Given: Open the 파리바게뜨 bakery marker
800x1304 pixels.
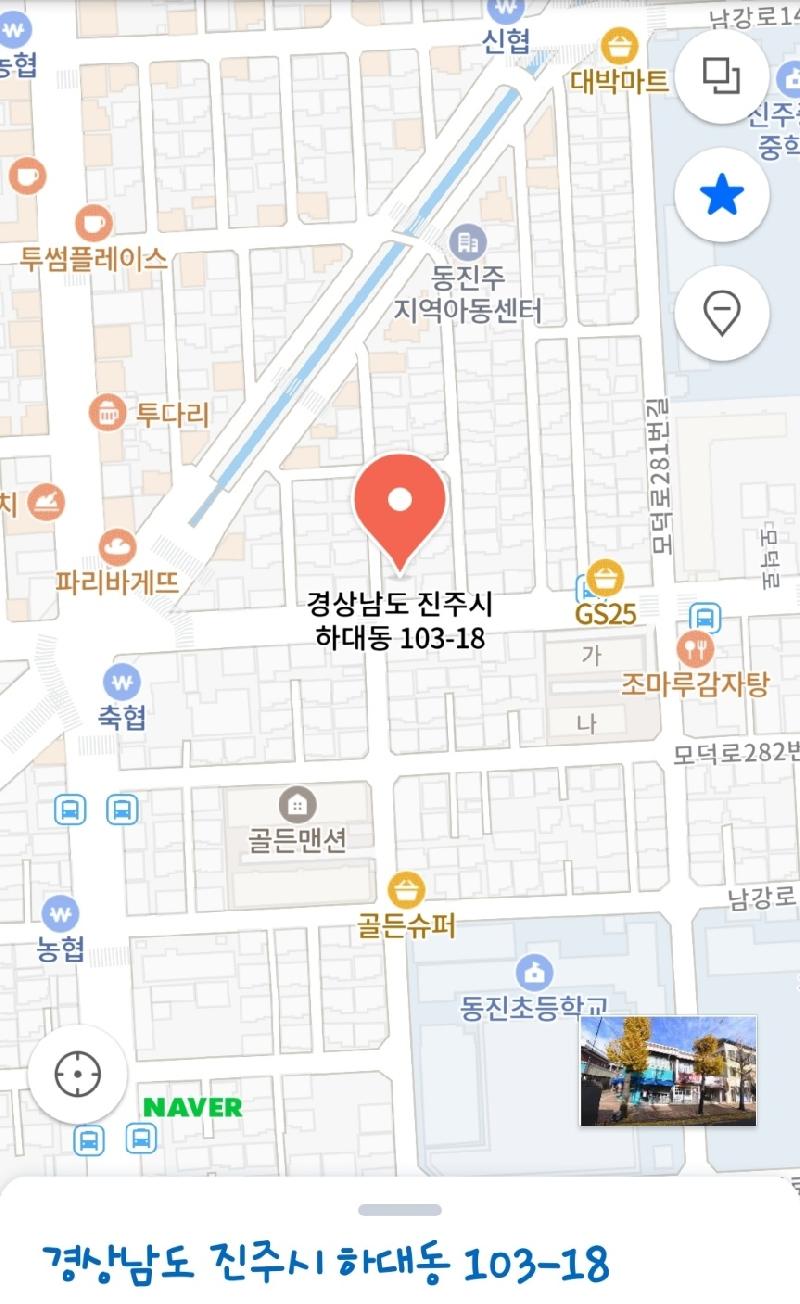Looking at the screenshot, I should point(117,547).
